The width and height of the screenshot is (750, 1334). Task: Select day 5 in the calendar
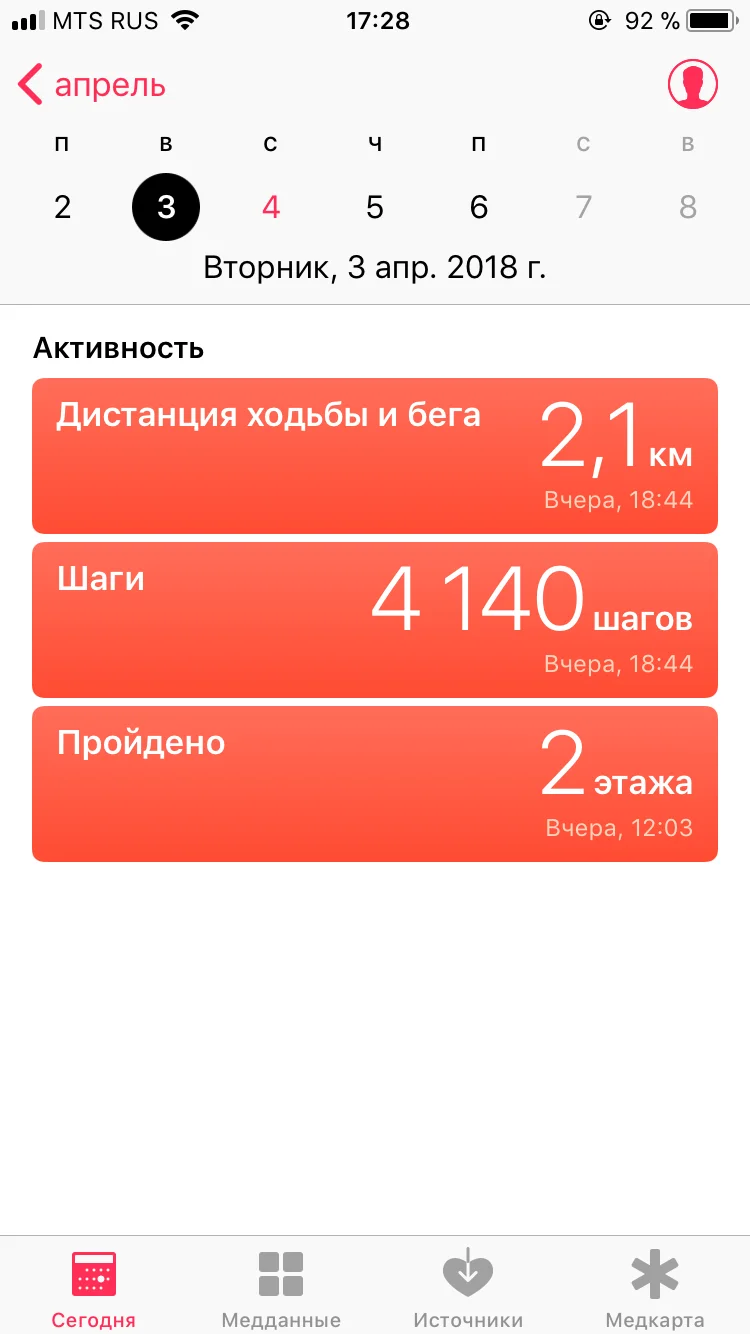coord(374,208)
